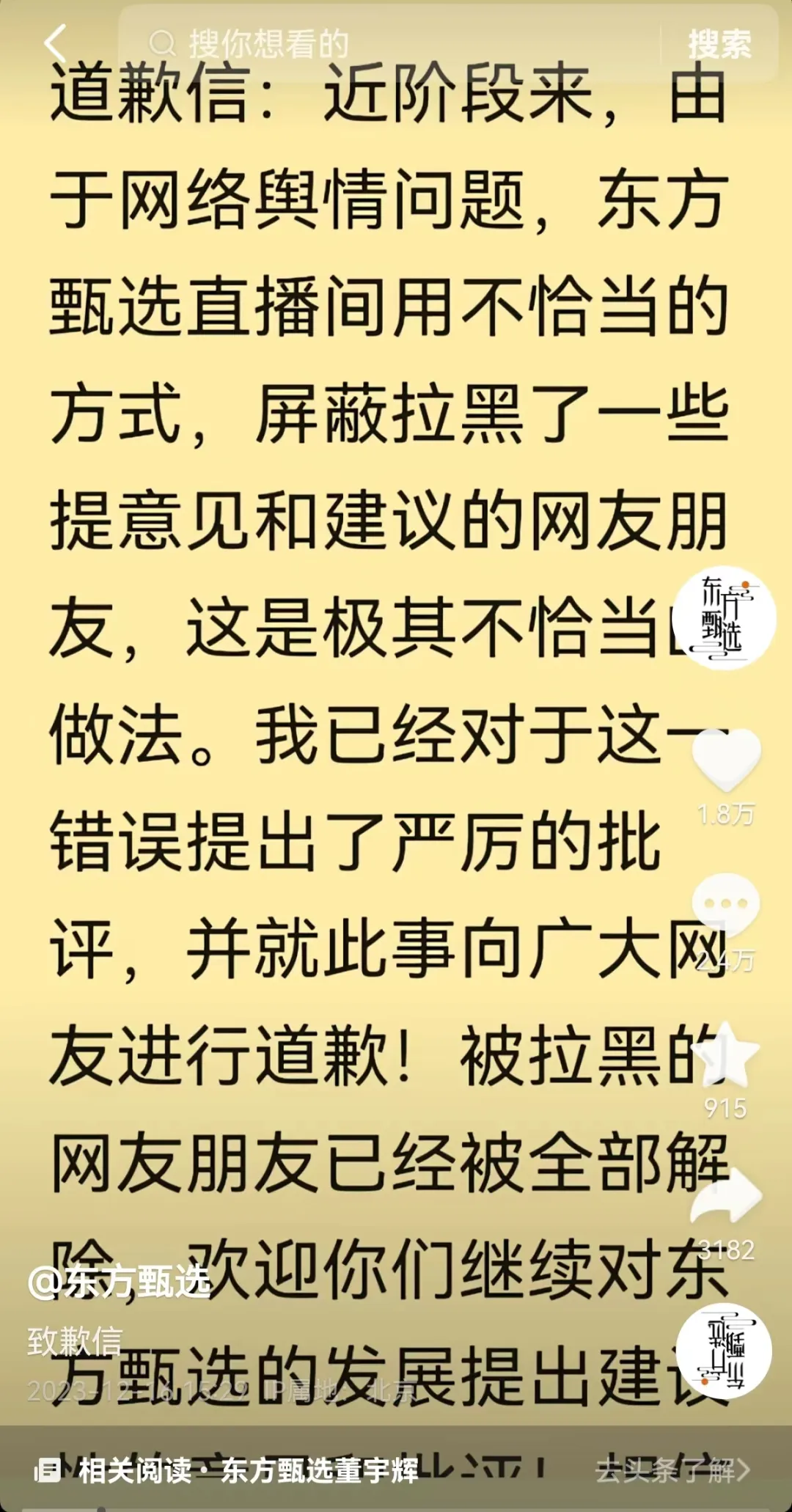Open related reading 东方甄选董宇辉

[249, 1469]
